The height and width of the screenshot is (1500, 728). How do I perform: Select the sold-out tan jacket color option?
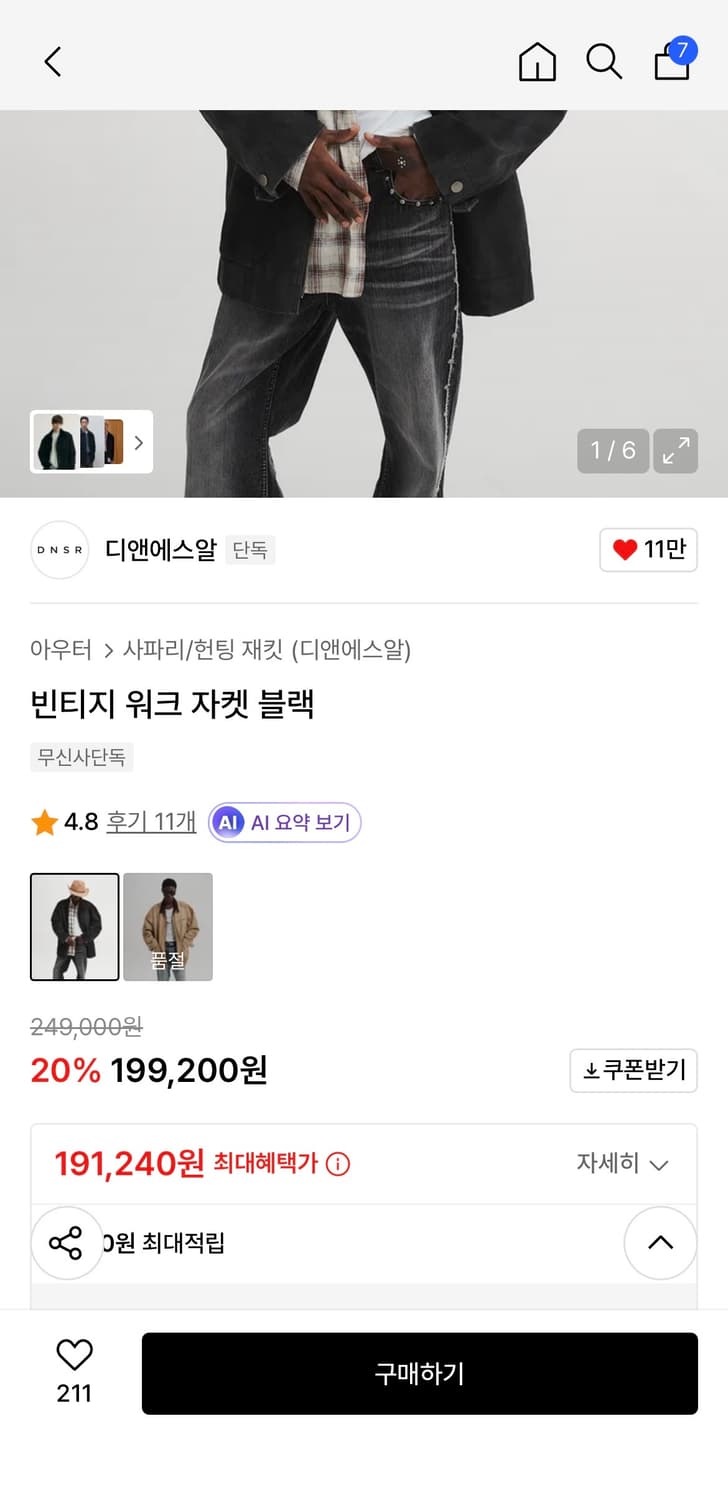click(x=168, y=926)
